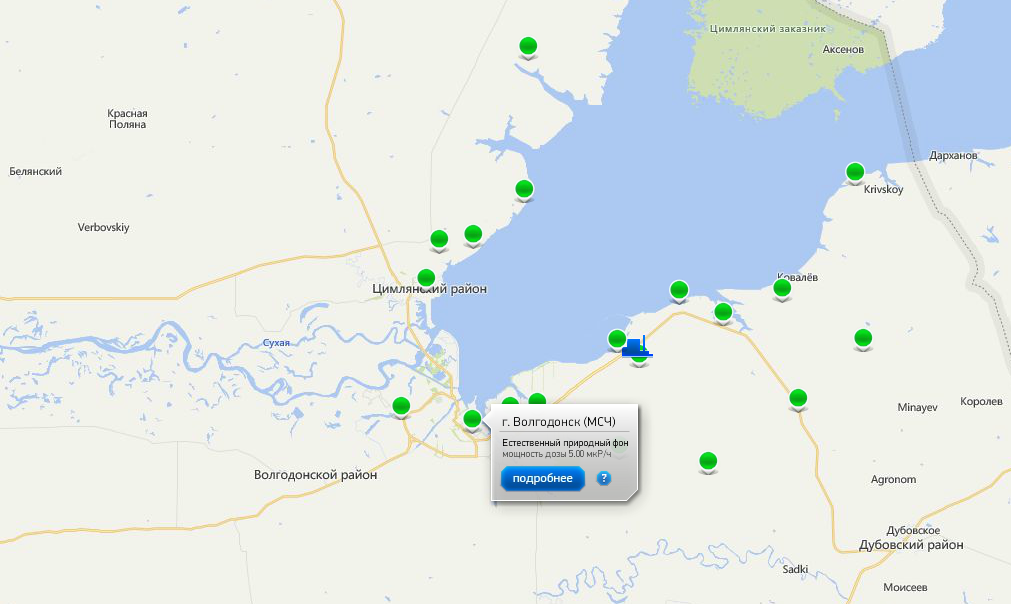The image size is (1011, 604).
Task: Tap the blue power plant icon
Action: coord(636,347)
